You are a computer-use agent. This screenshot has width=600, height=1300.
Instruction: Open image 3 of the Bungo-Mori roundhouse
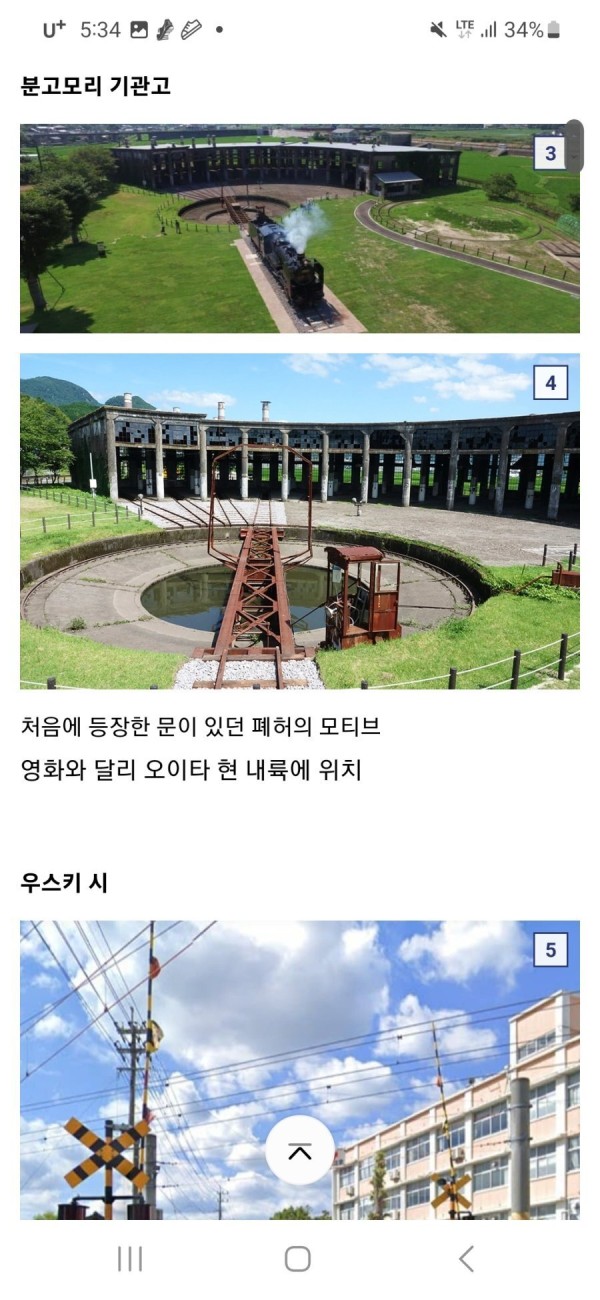pos(299,228)
